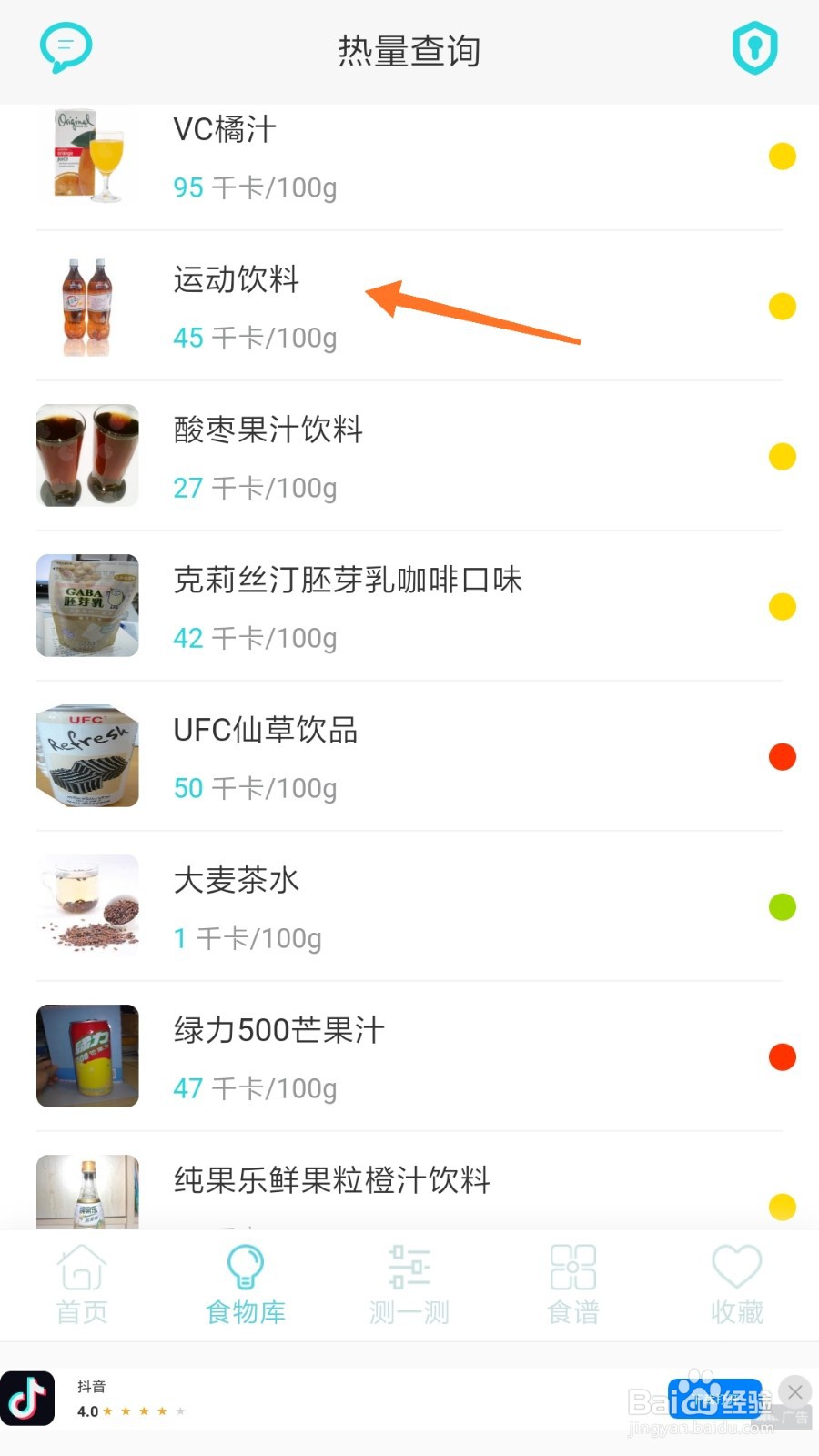This screenshot has width=819, height=1456.
Task: Expand the 酸枣果汁饮料 entry for details
Action: click(409, 455)
